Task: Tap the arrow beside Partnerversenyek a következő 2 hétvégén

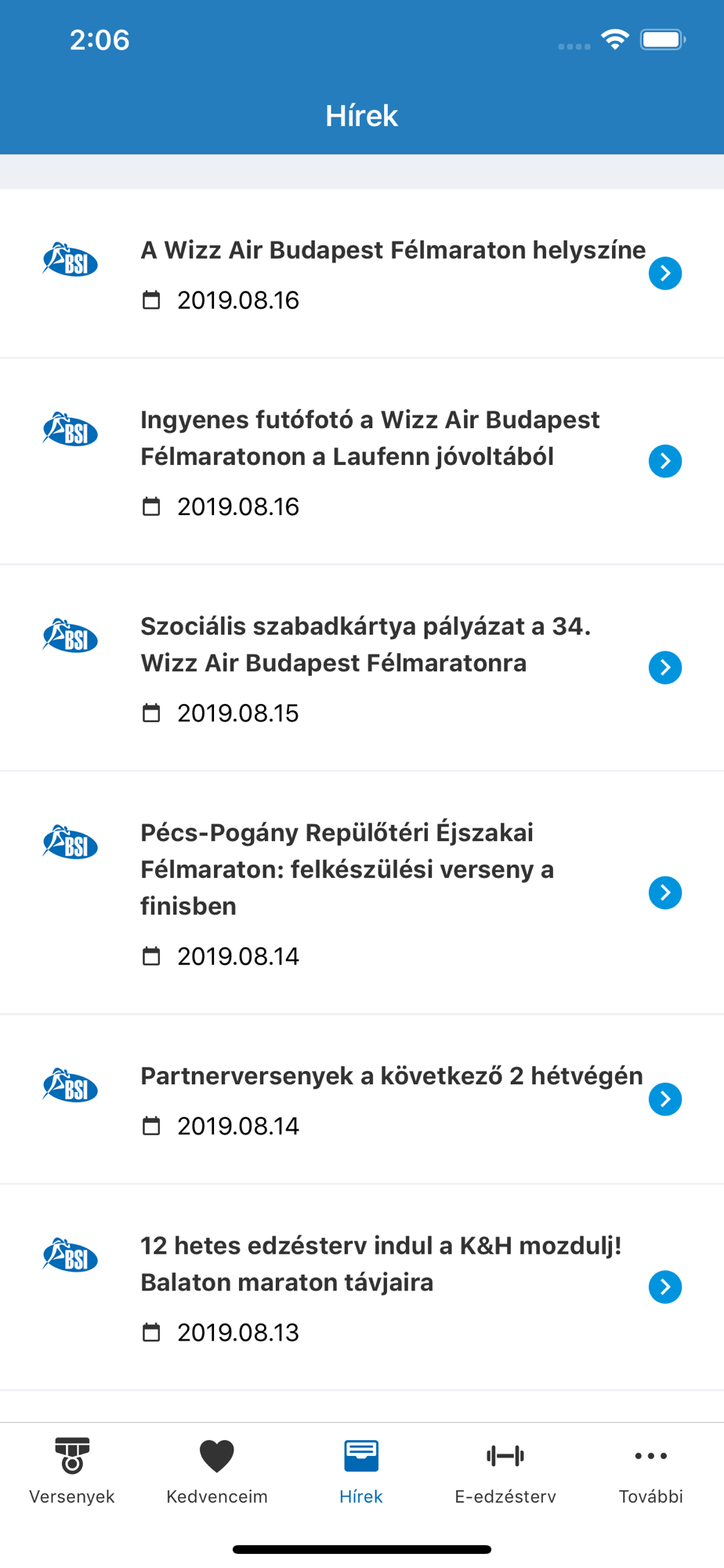Action: [665, 1099]
